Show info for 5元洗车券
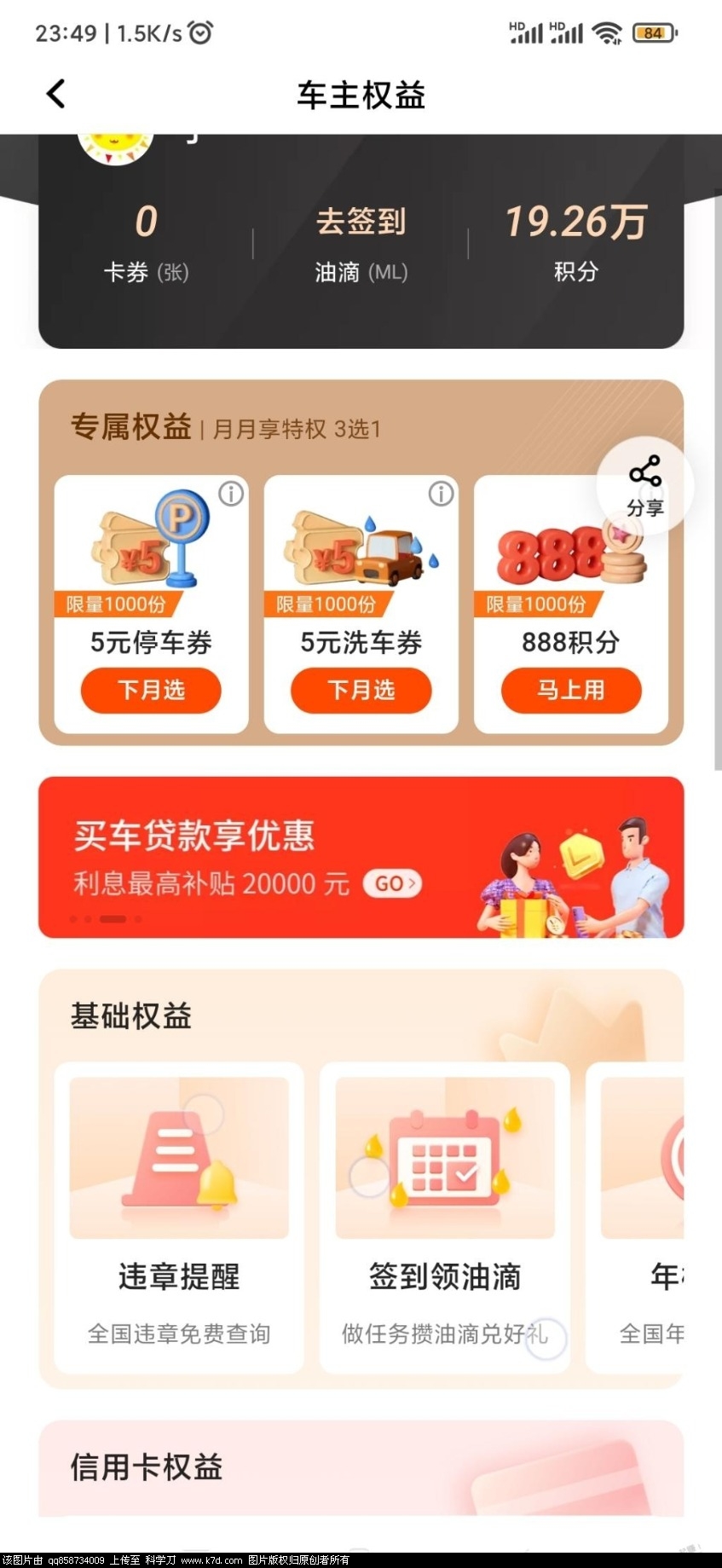This screenshot has width=722, height=1568. click(441, 494)
